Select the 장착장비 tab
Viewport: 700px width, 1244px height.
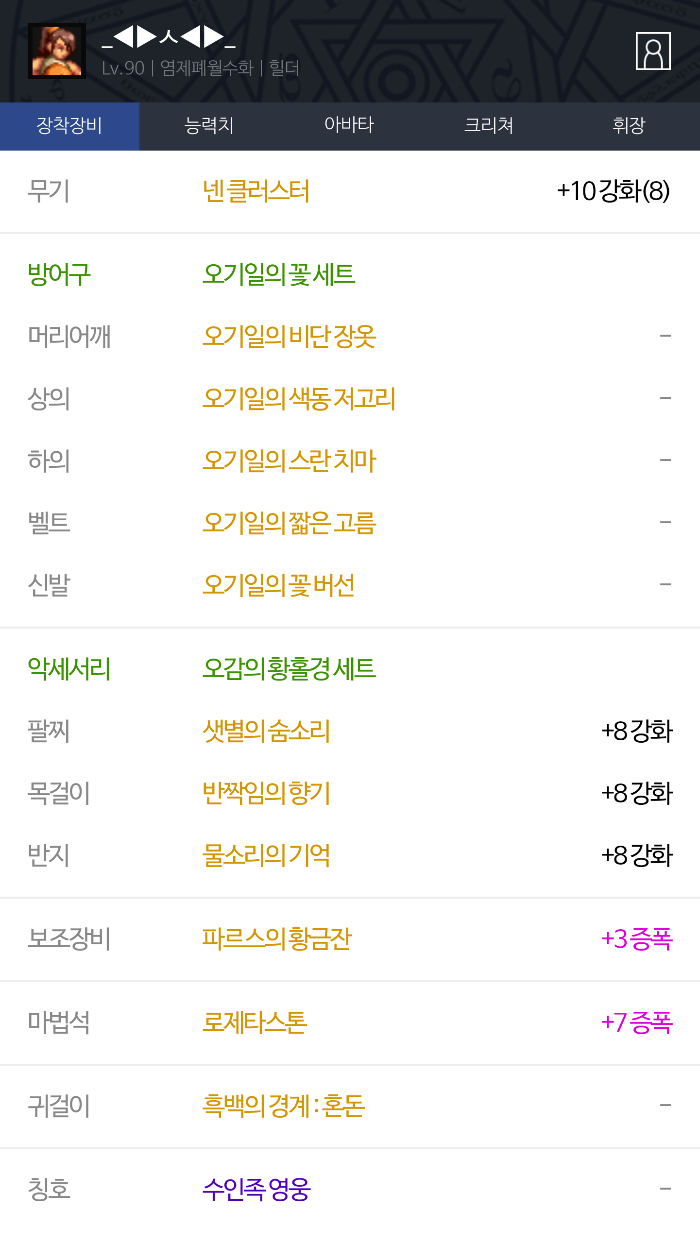click(69, 126)
